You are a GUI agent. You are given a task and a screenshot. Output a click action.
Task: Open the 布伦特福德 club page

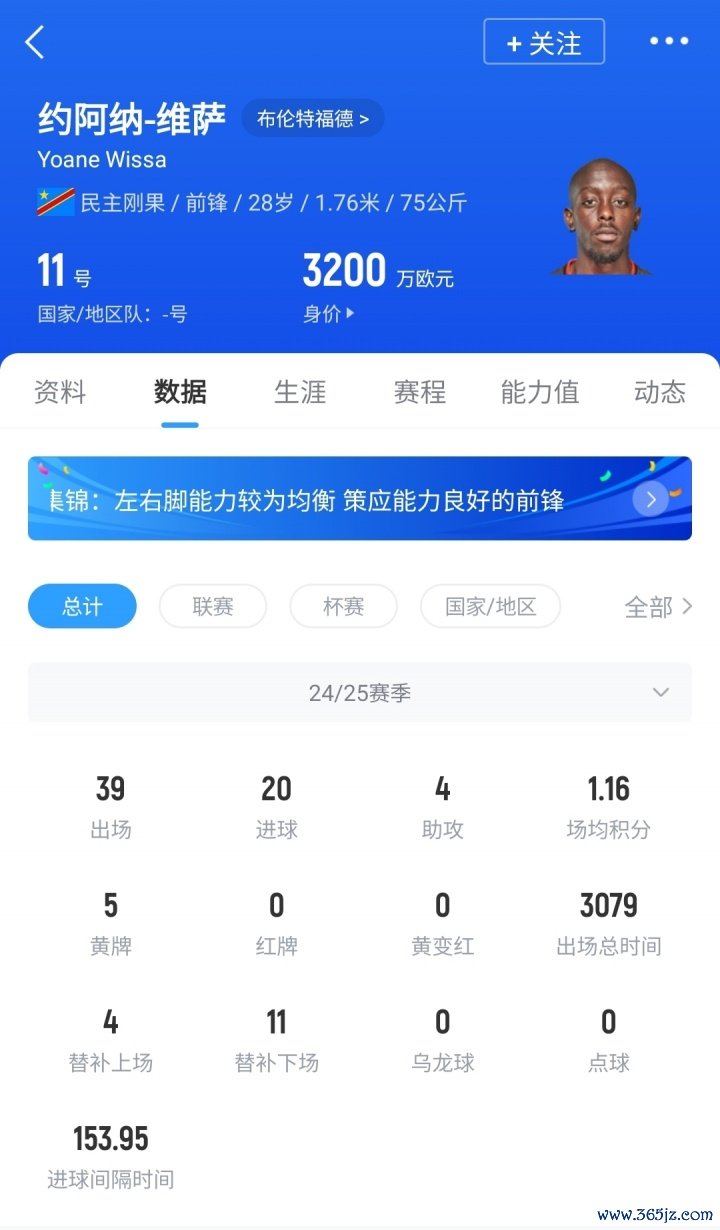point(312,119)
